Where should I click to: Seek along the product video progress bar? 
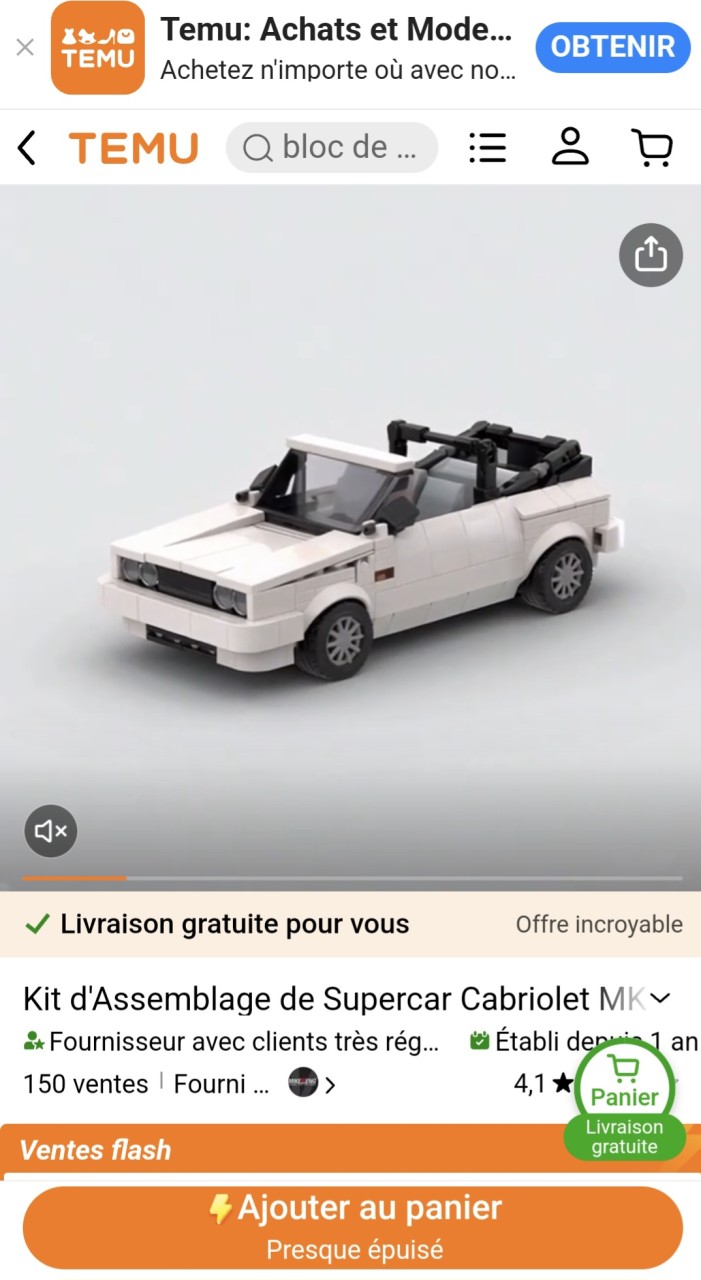[x=352, y=878]
